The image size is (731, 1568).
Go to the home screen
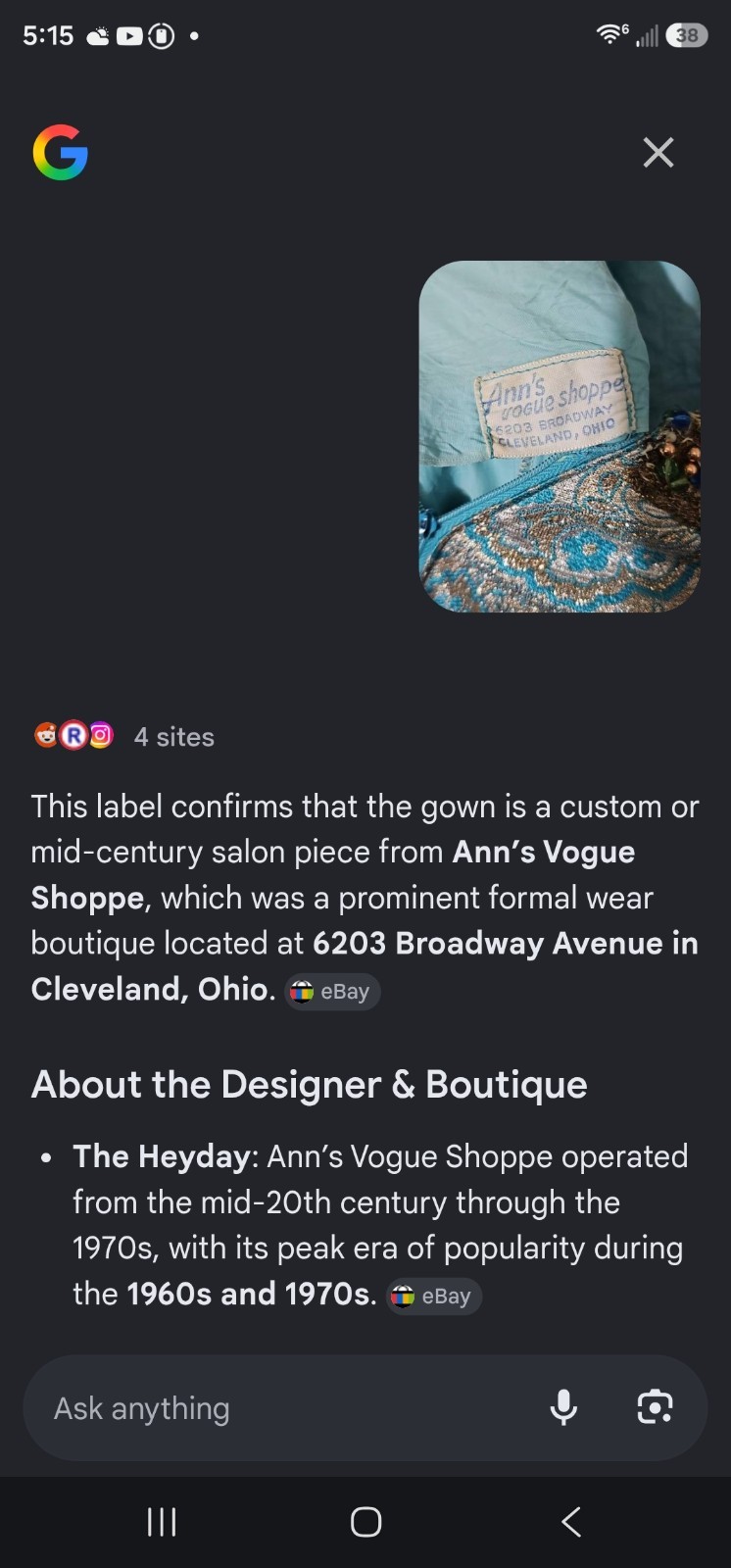tap(365, 1522)
